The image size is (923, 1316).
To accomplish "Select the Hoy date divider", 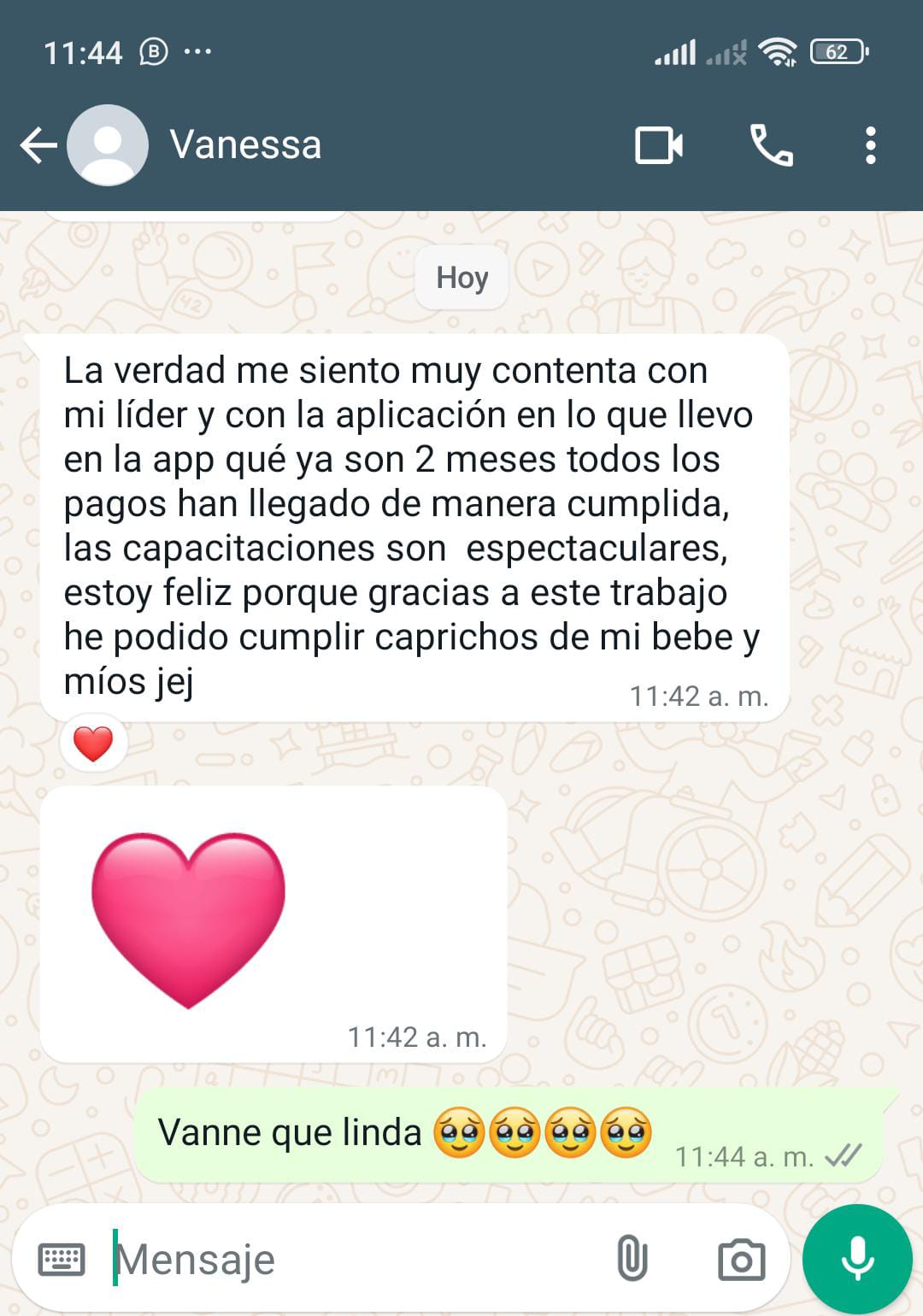I will point(461,278).
